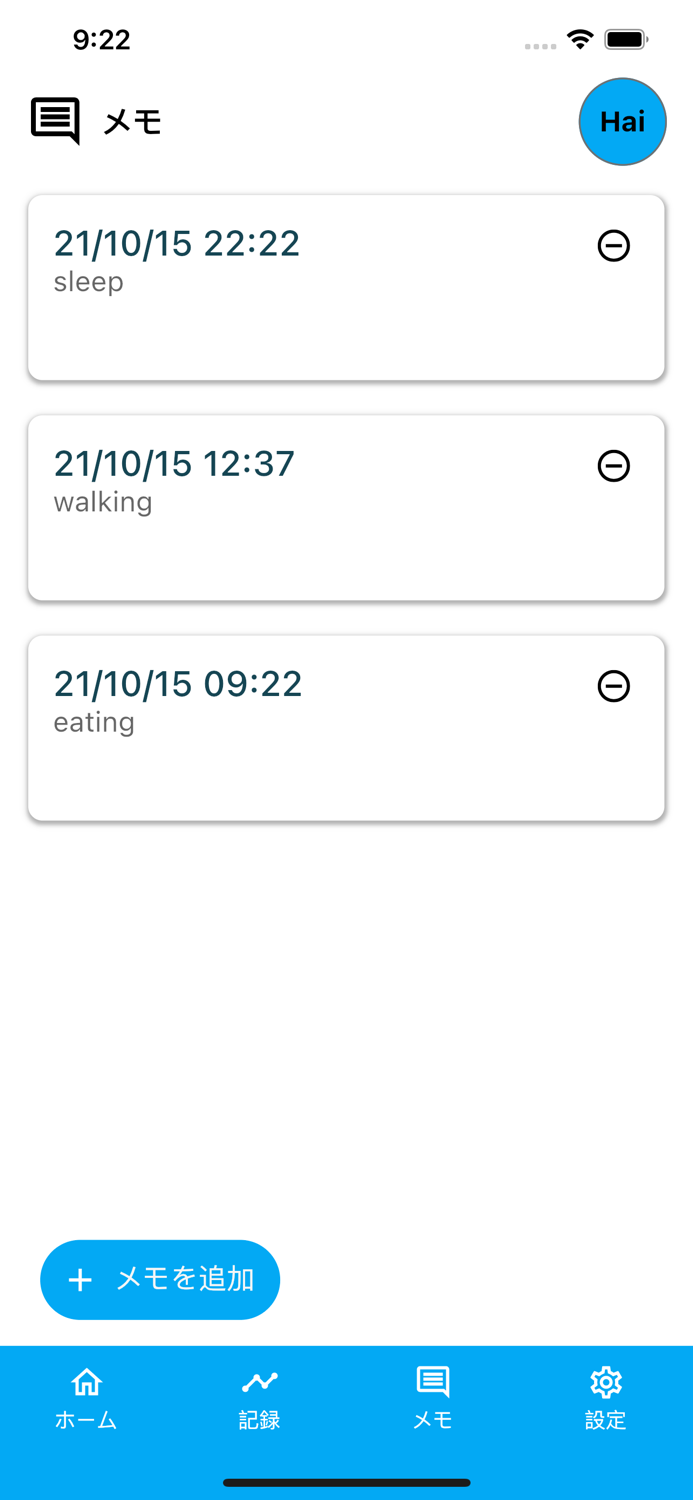Remove the walking memo
Image resolution: width=693 pixels, height=1500 pixels.
click(x=613, y=466)
